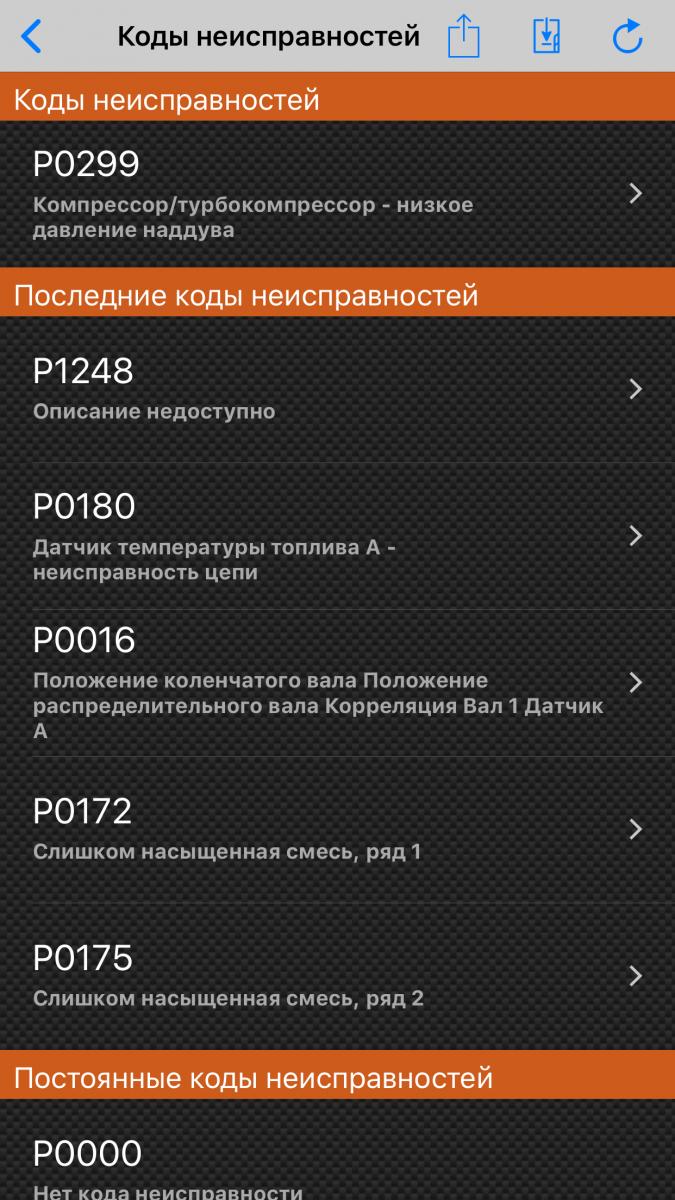Go back using the top-left arrow
Image resolution: width=675 pixels, height=1200 pixels.
[x=32, y=37]
